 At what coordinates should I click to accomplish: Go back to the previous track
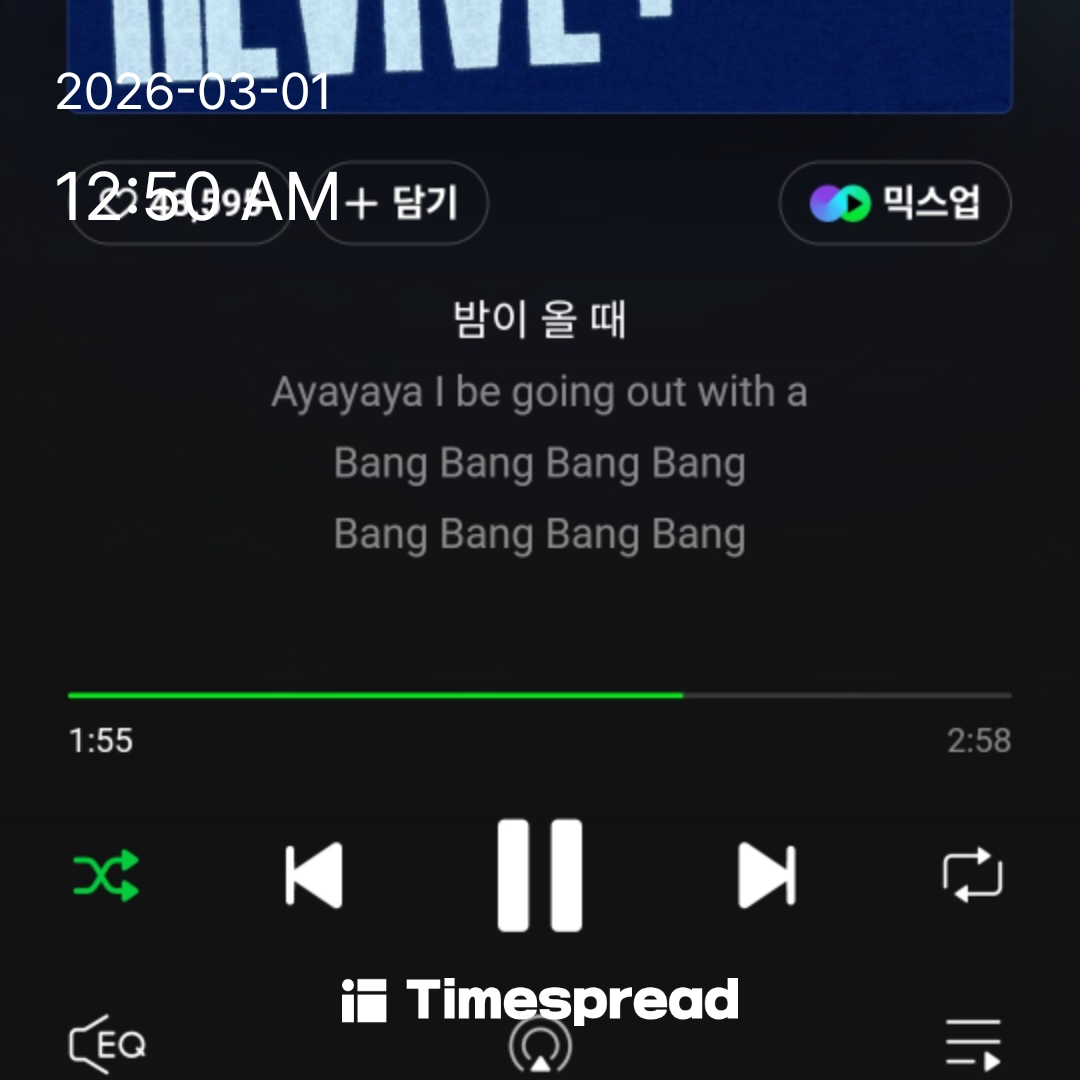314,876
